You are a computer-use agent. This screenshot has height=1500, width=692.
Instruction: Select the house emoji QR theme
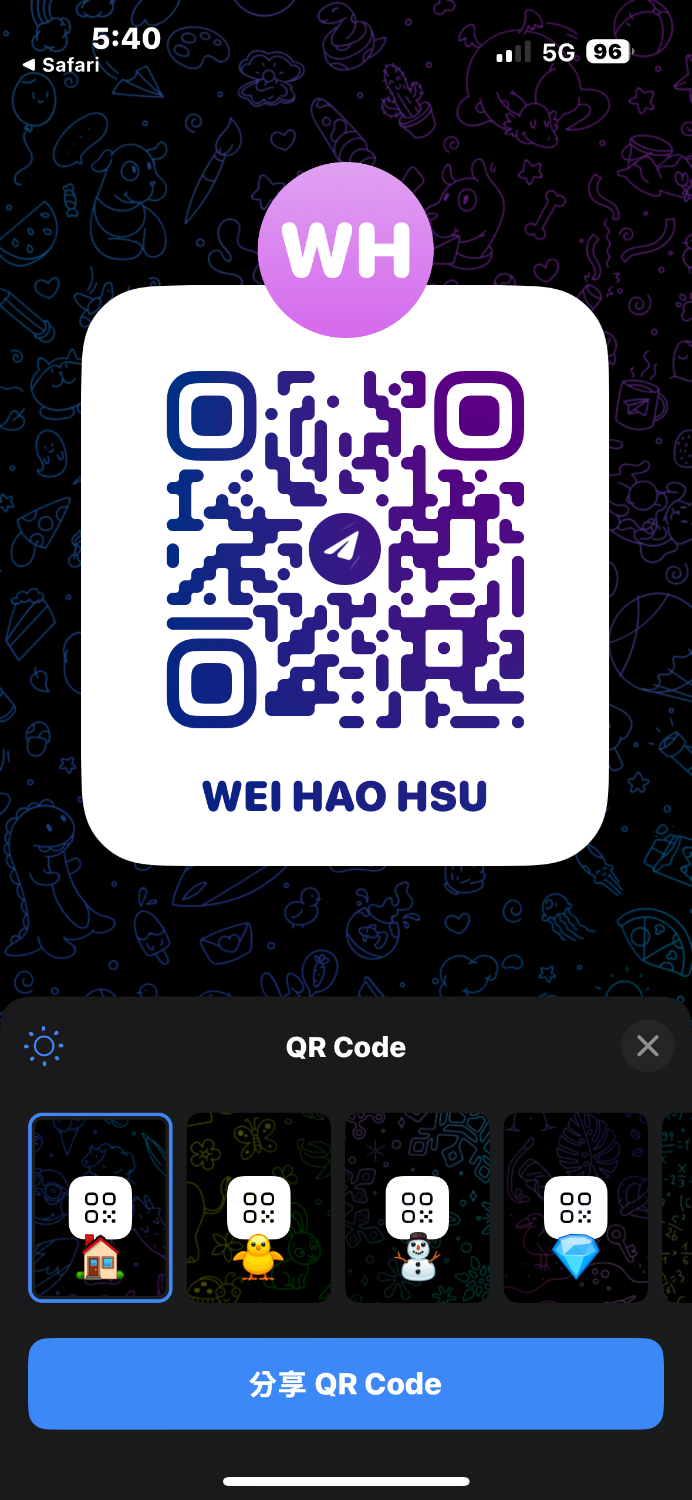coord(100,1208)
